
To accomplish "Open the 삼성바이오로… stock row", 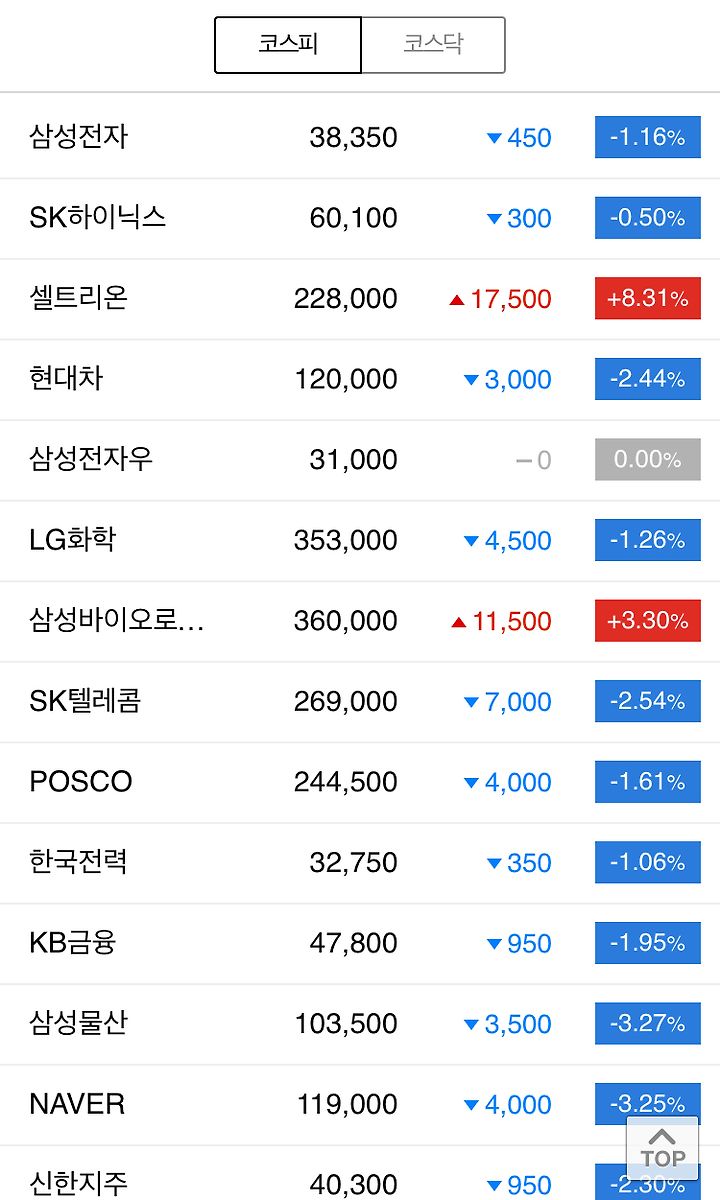I will tap(360, 621).
